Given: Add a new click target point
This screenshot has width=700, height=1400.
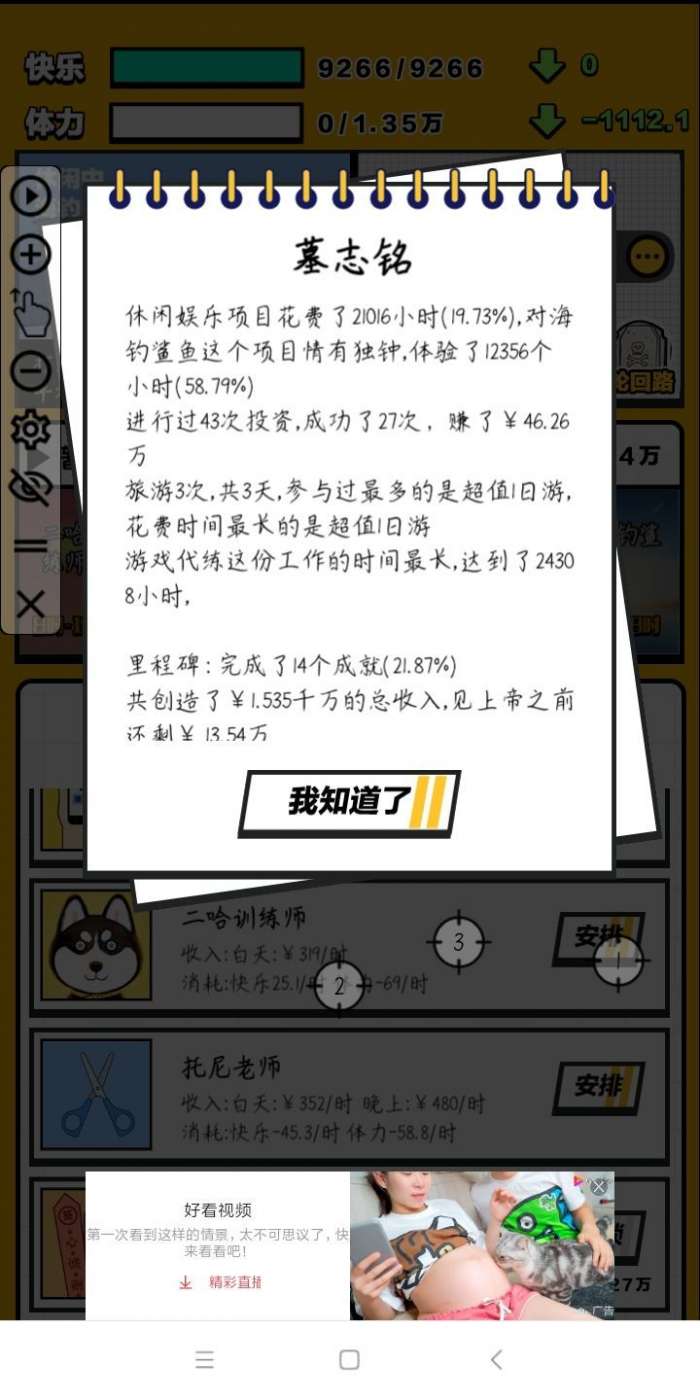Looking at the screenshot, I should (31, 255).
